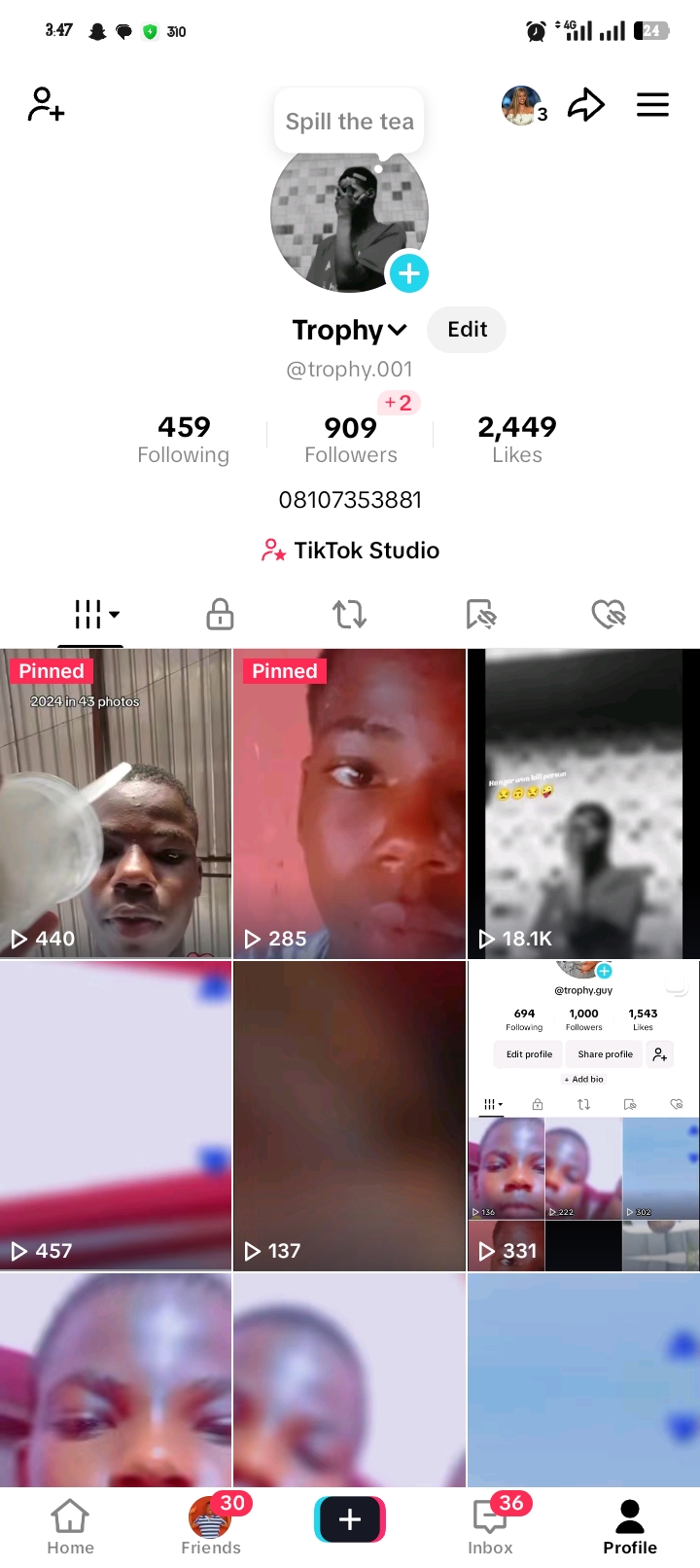View the 909 Followers list
Viewport: 700px width, 1568px height.
point(350,439)
